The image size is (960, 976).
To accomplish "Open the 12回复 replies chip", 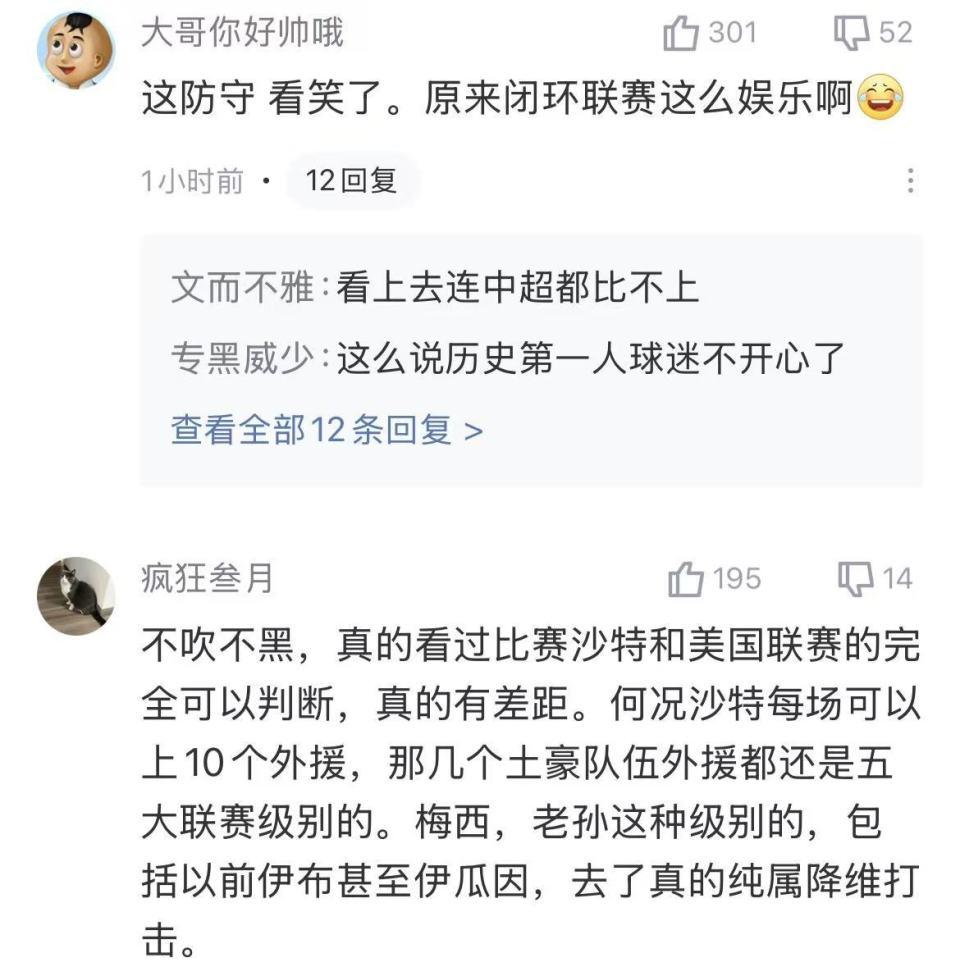I will tap(352, 181).
